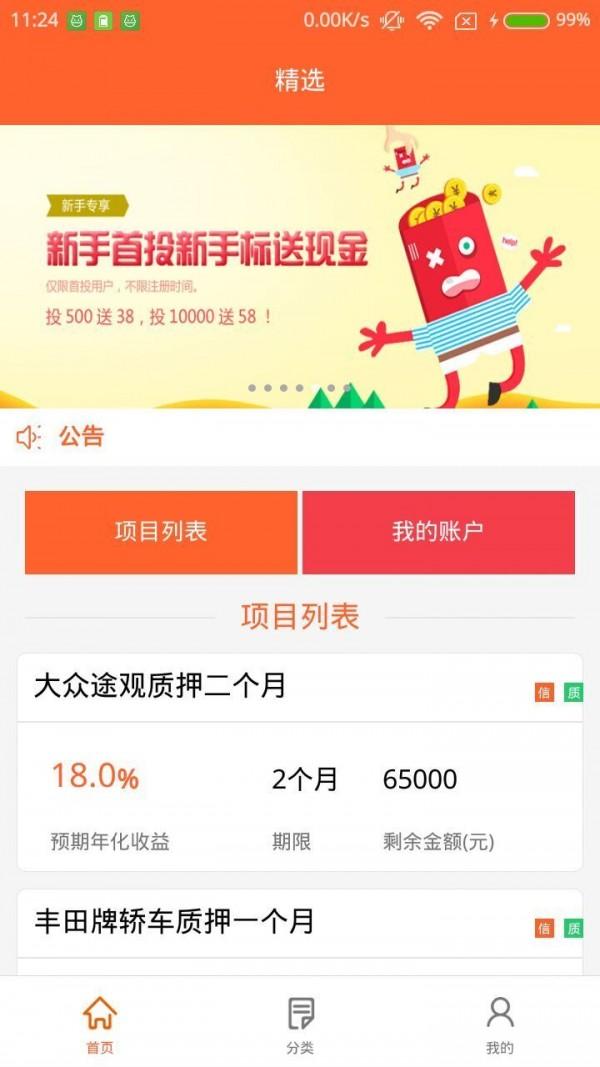Image resolution: width=600 pixels, height=1067 pixels.
Task: Switch to the 分类 tab
Action: click(x=300, y=1024)
